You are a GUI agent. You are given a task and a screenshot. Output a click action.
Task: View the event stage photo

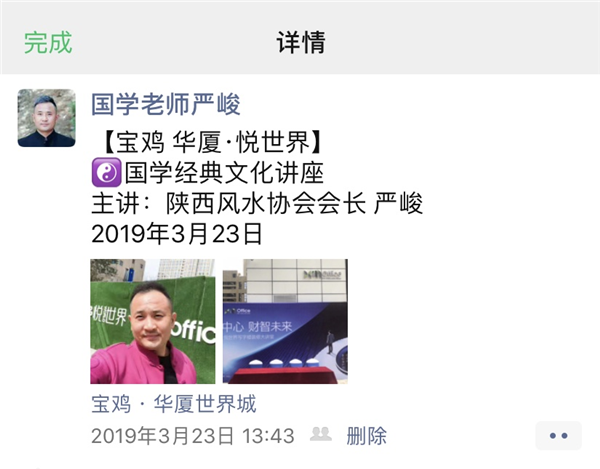[285, 321]
